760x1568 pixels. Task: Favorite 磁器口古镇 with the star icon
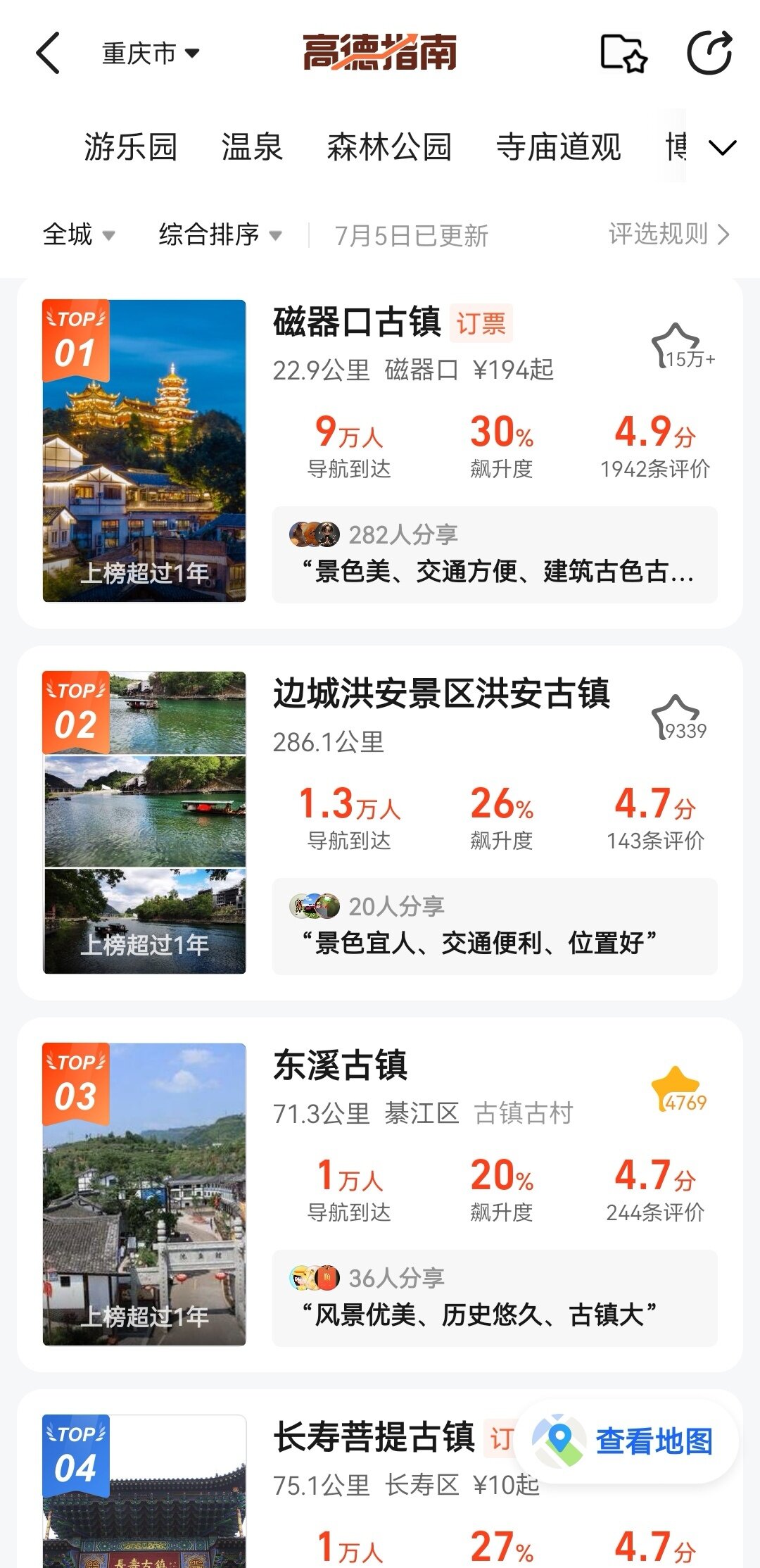pyautogui.click(x=677, y=346)
